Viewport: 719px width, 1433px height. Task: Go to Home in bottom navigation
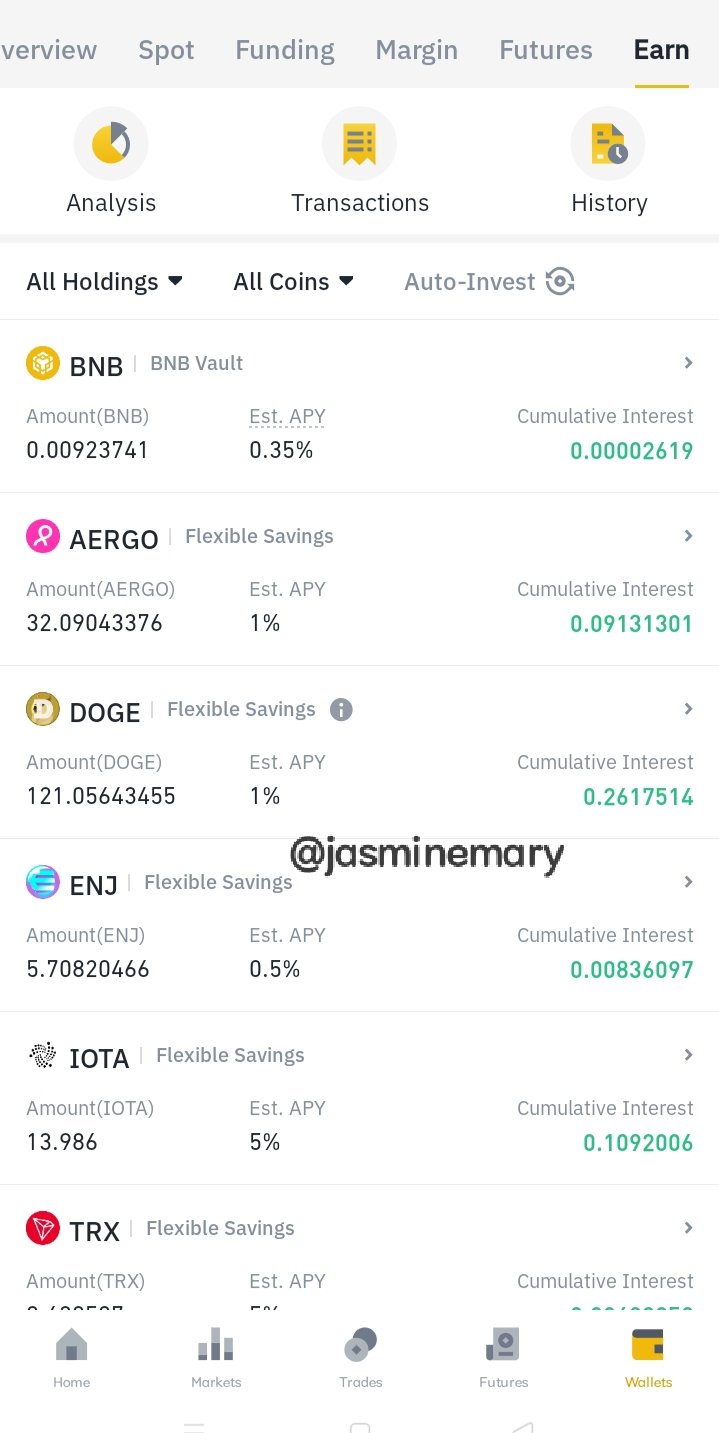[72, 1358]
